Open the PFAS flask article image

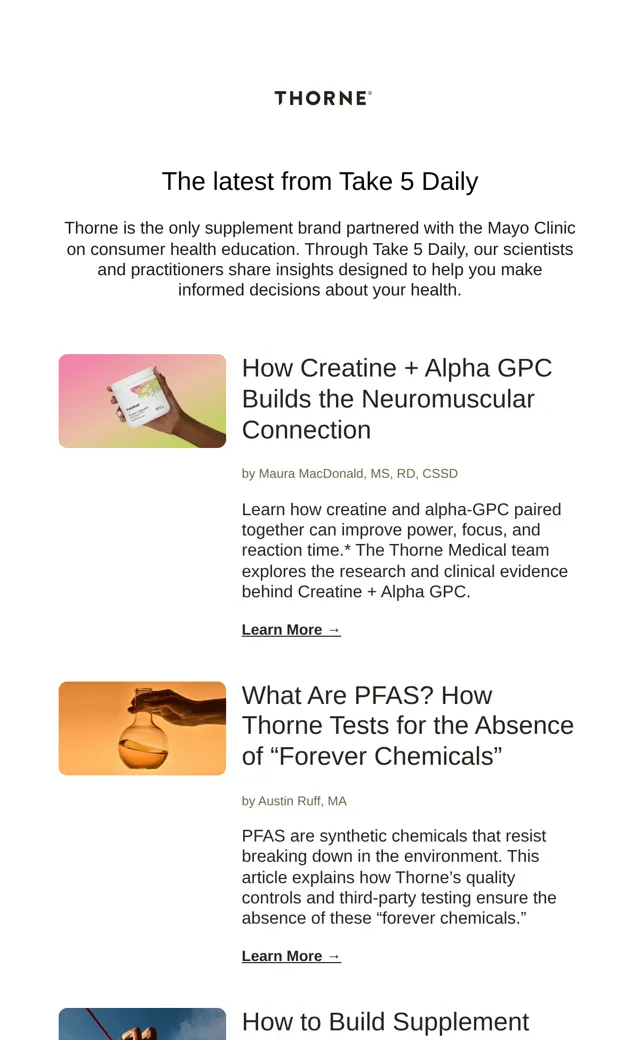pyautogui.click(x=142, y=728)
